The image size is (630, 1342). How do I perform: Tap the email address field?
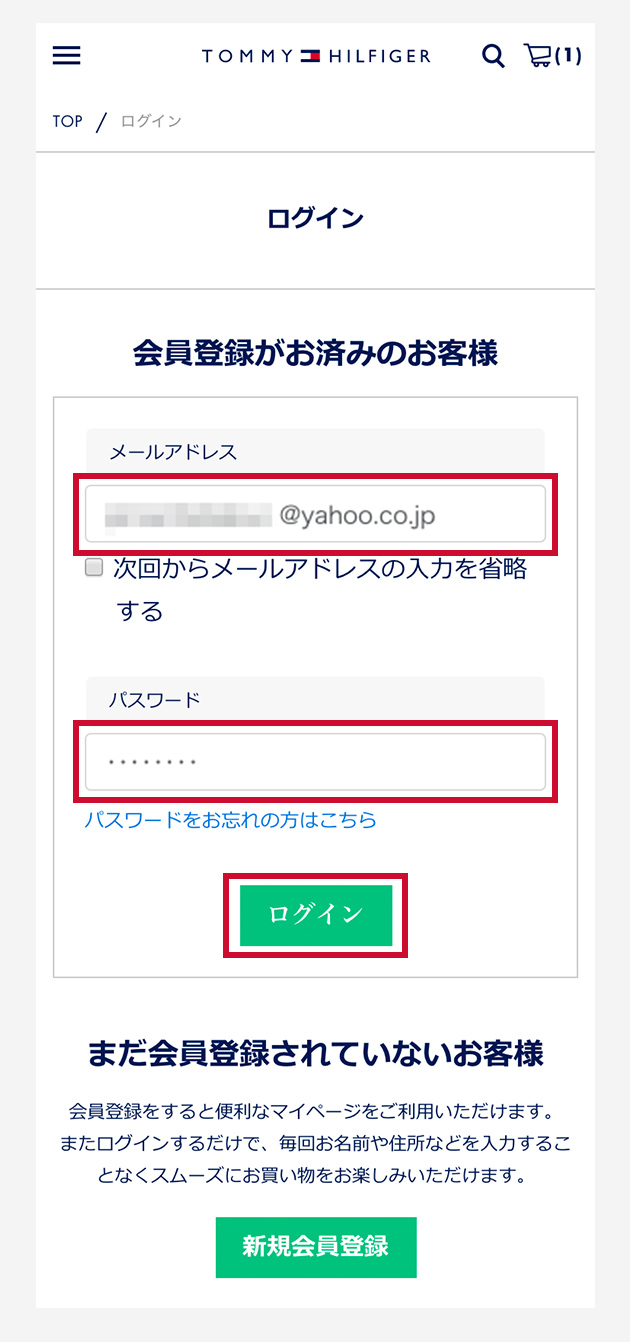pyautogui.click(x=315, y=514)
